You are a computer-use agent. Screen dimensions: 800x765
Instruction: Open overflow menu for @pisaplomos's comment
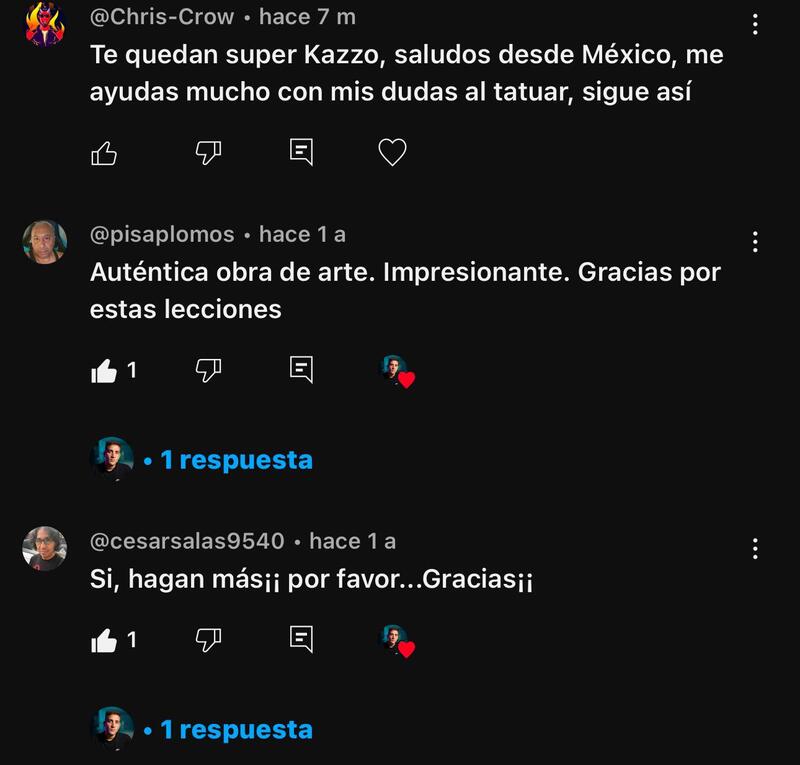click(755, 241)
